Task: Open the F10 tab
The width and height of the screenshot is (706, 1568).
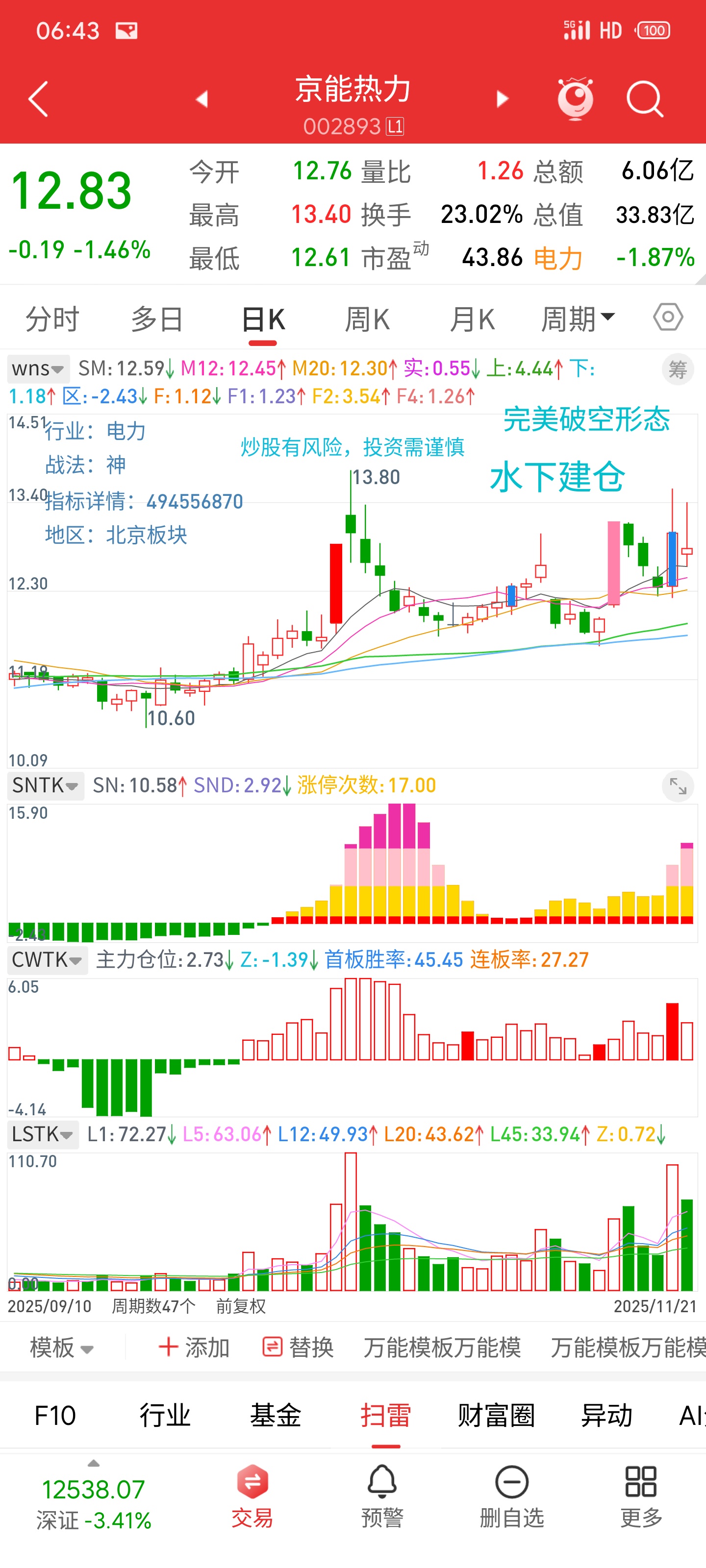Action: 55,1416
